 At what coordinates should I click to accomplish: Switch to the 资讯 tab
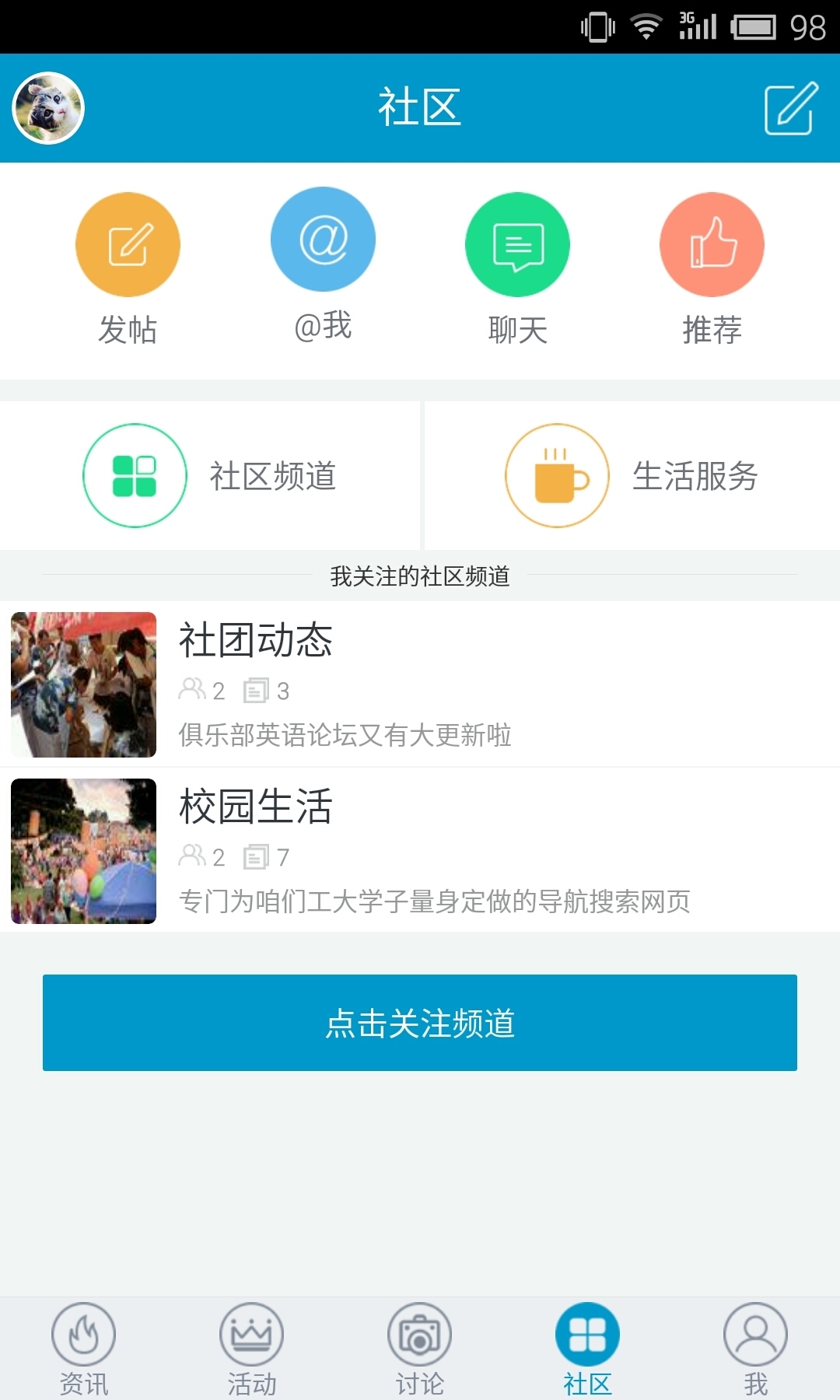pos(84,1349)
